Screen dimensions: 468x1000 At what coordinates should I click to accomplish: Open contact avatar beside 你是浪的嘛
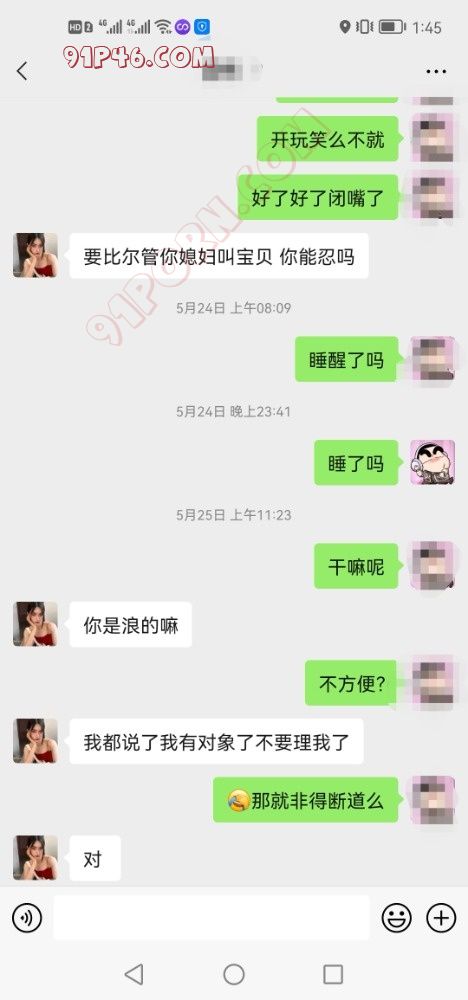pos(35,624)
